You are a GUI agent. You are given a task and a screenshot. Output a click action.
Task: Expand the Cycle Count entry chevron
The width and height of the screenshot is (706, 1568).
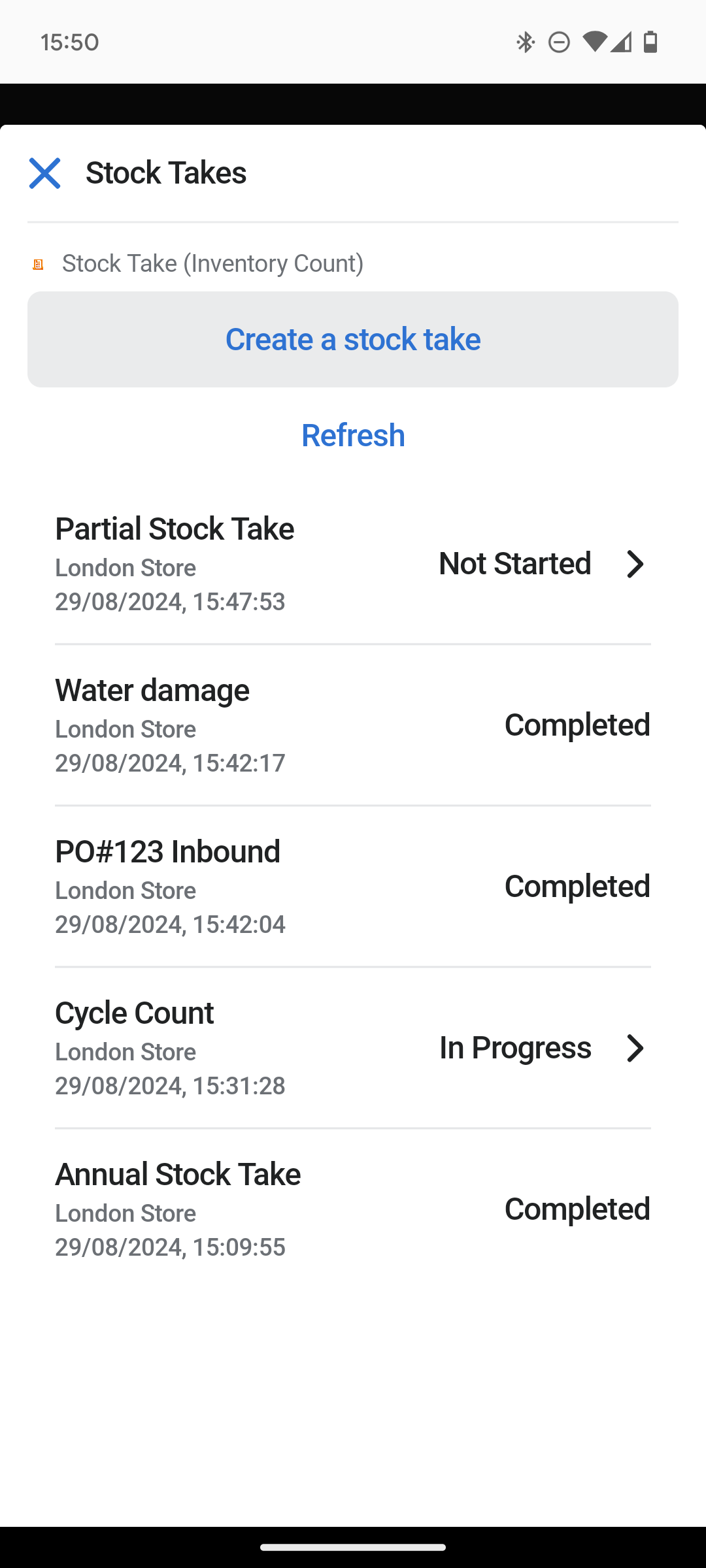(x=635, y=1049)
